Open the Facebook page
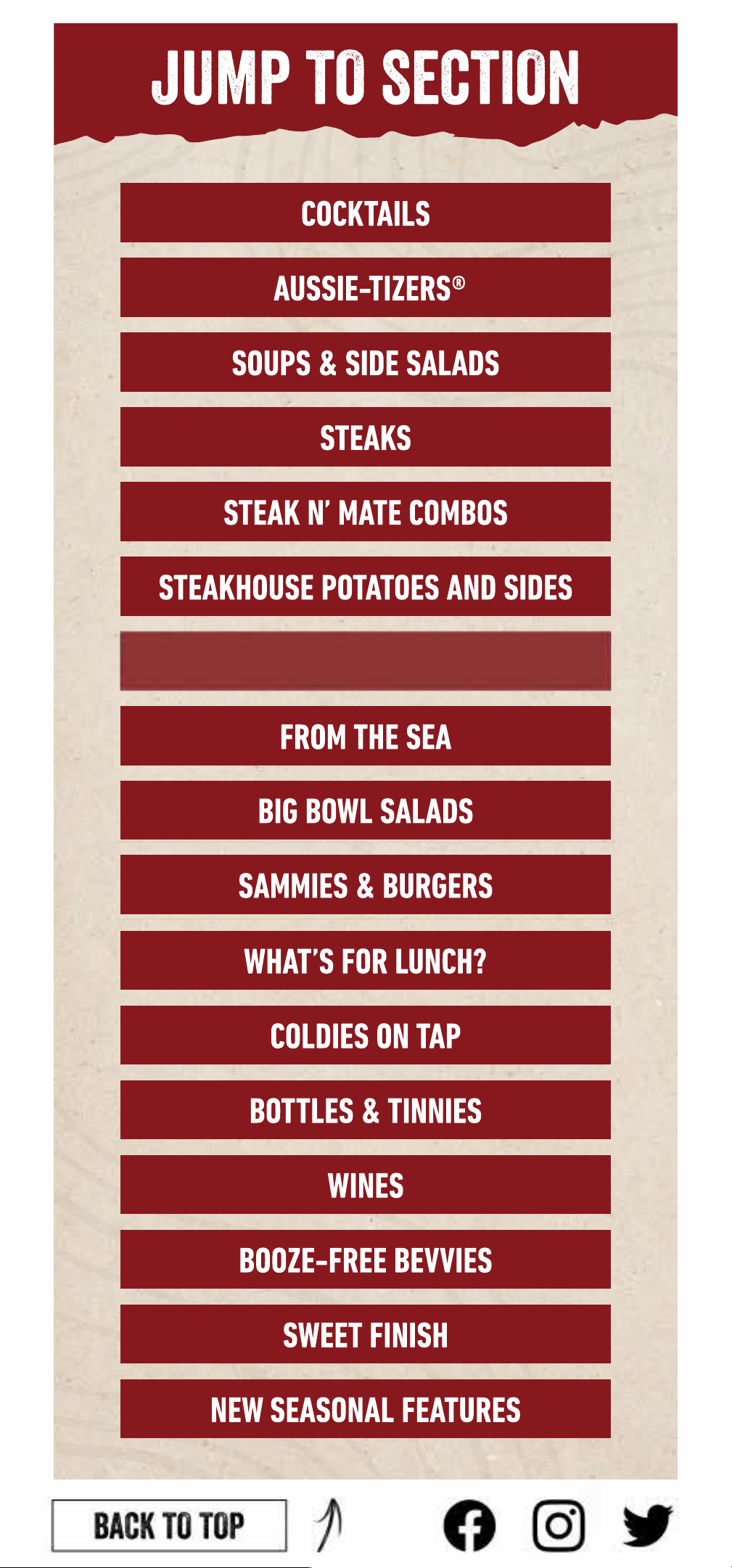This screenshot has height=1568, width=732. pyautogui.click(x=469, y=1525)
